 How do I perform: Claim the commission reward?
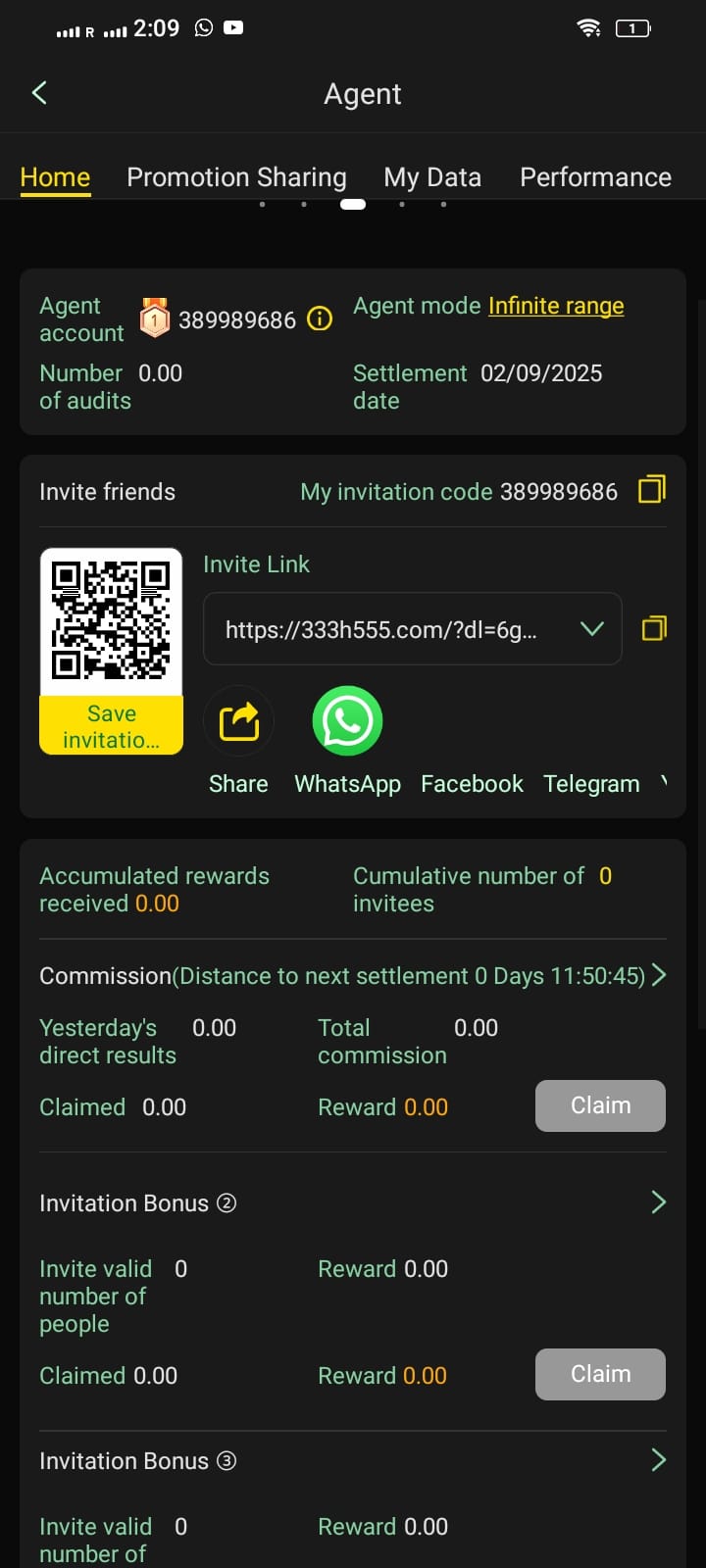(x=600, y=1105)
